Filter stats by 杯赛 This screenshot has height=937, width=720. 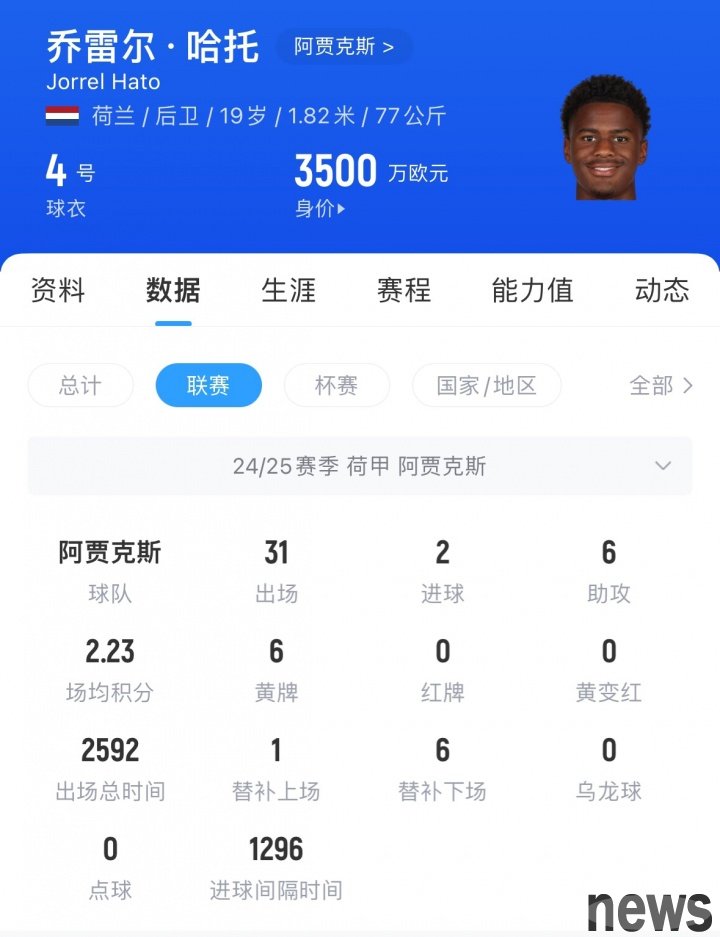pos(336,385)
